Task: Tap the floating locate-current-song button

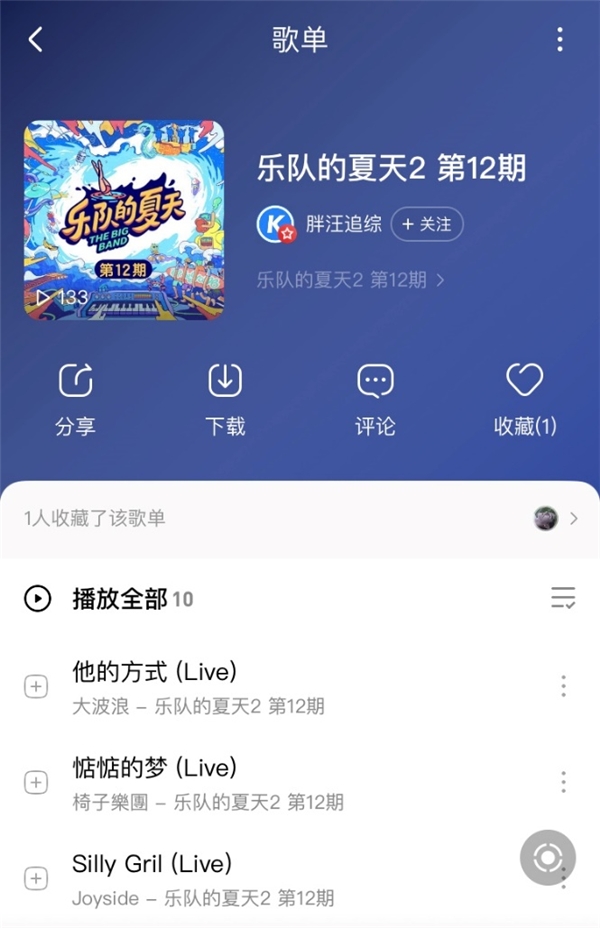Action: (x=547, y=858)
